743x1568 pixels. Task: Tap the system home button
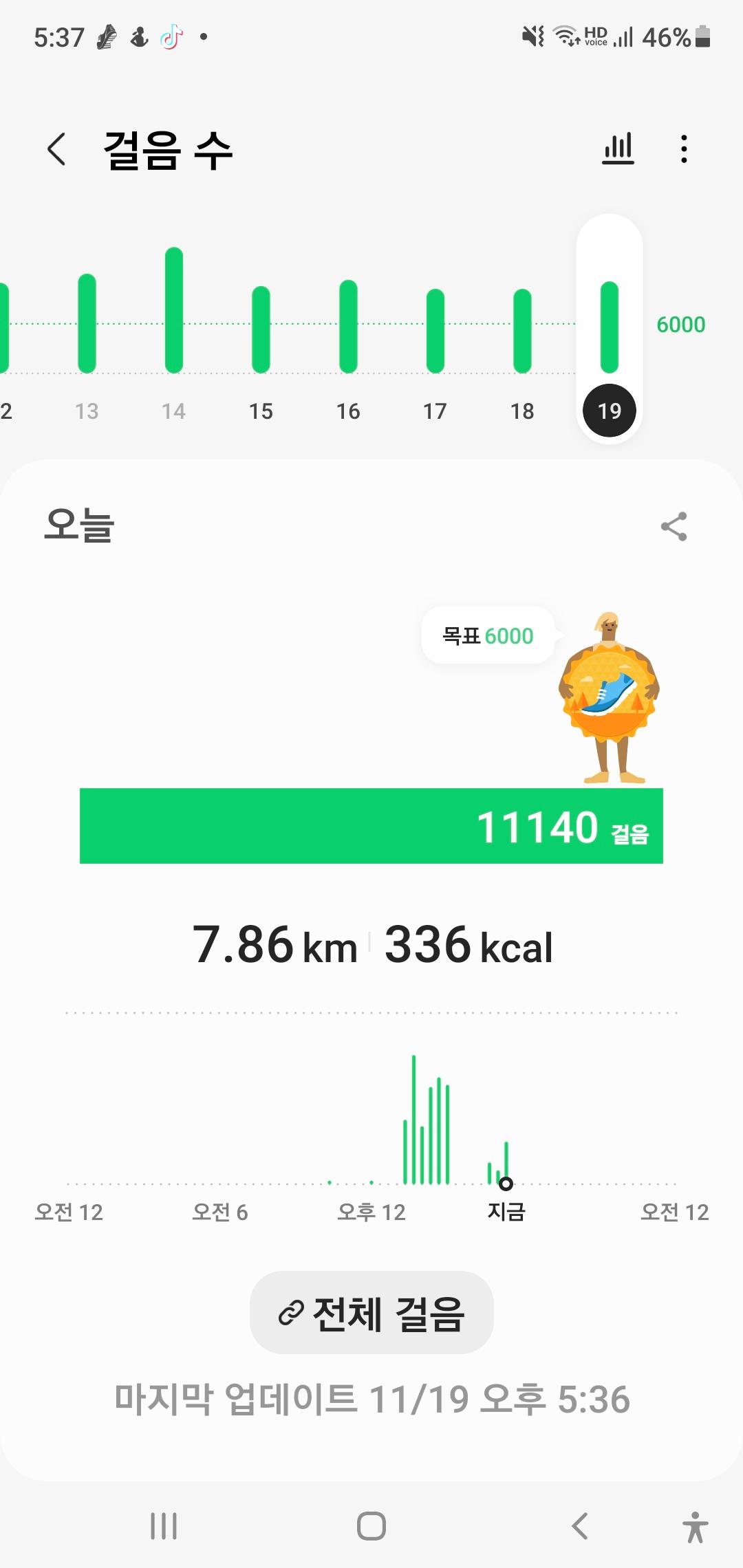click(x=371, y=1526)
